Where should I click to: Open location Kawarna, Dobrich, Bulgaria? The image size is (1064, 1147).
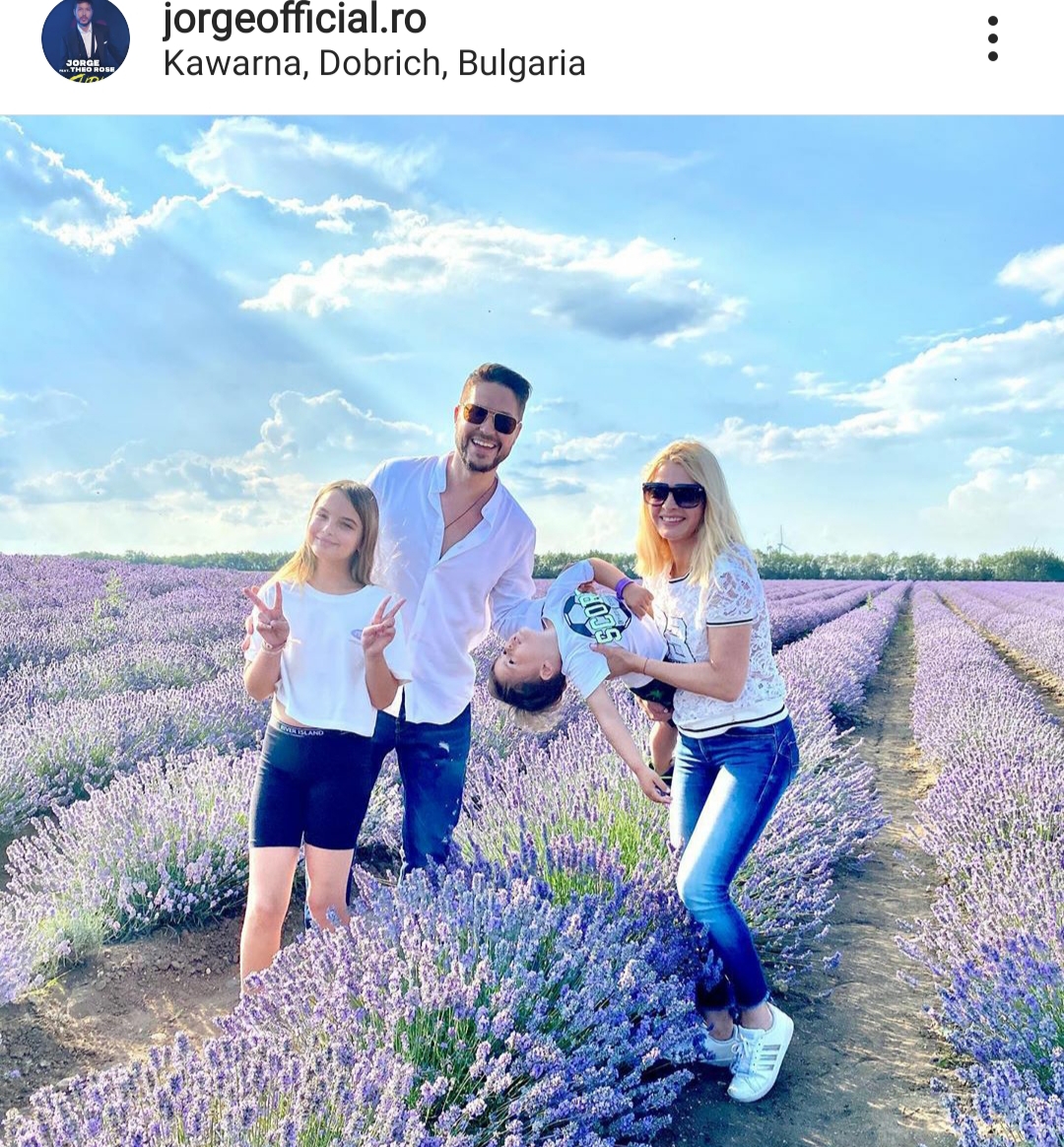(x=374, y=64)
